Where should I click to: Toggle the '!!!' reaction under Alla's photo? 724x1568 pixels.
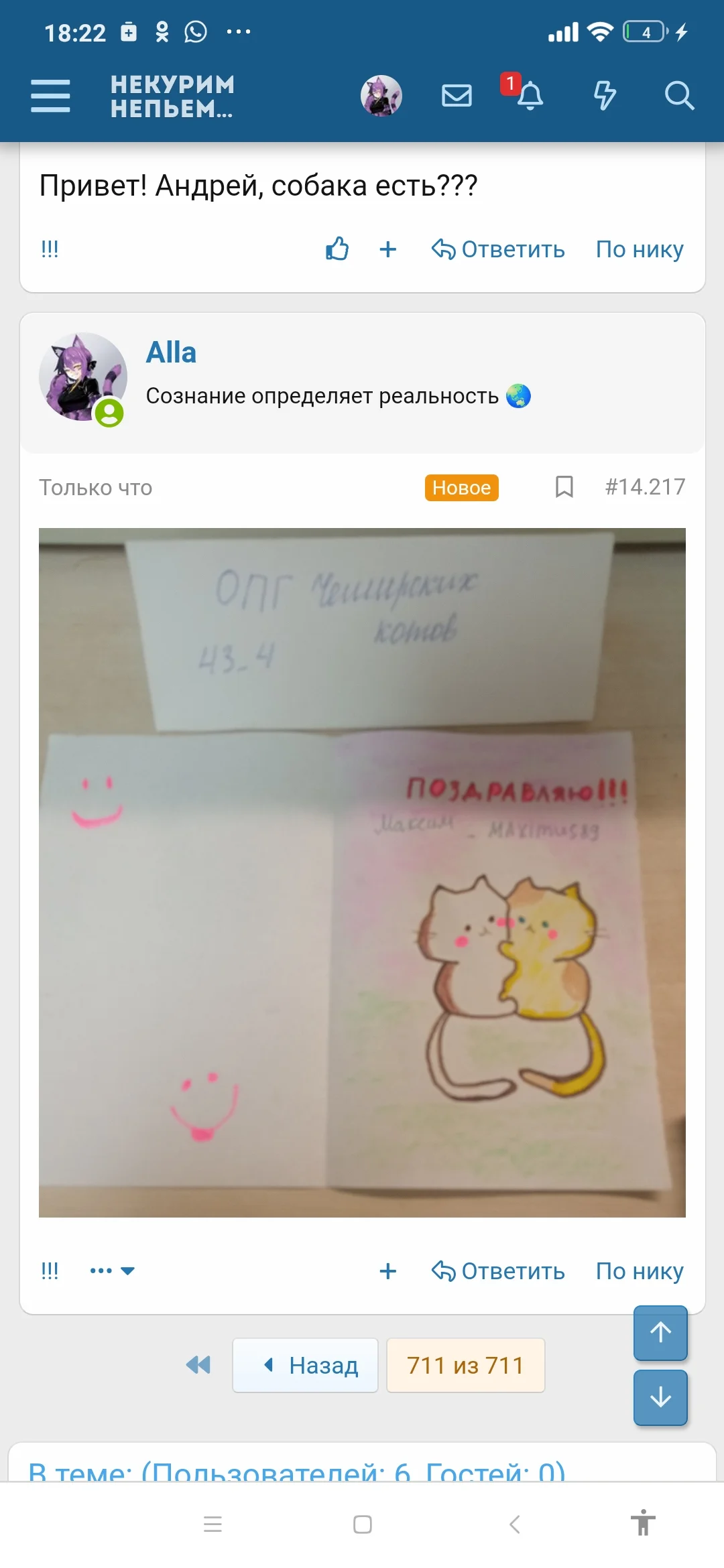tap(50, 1270)
